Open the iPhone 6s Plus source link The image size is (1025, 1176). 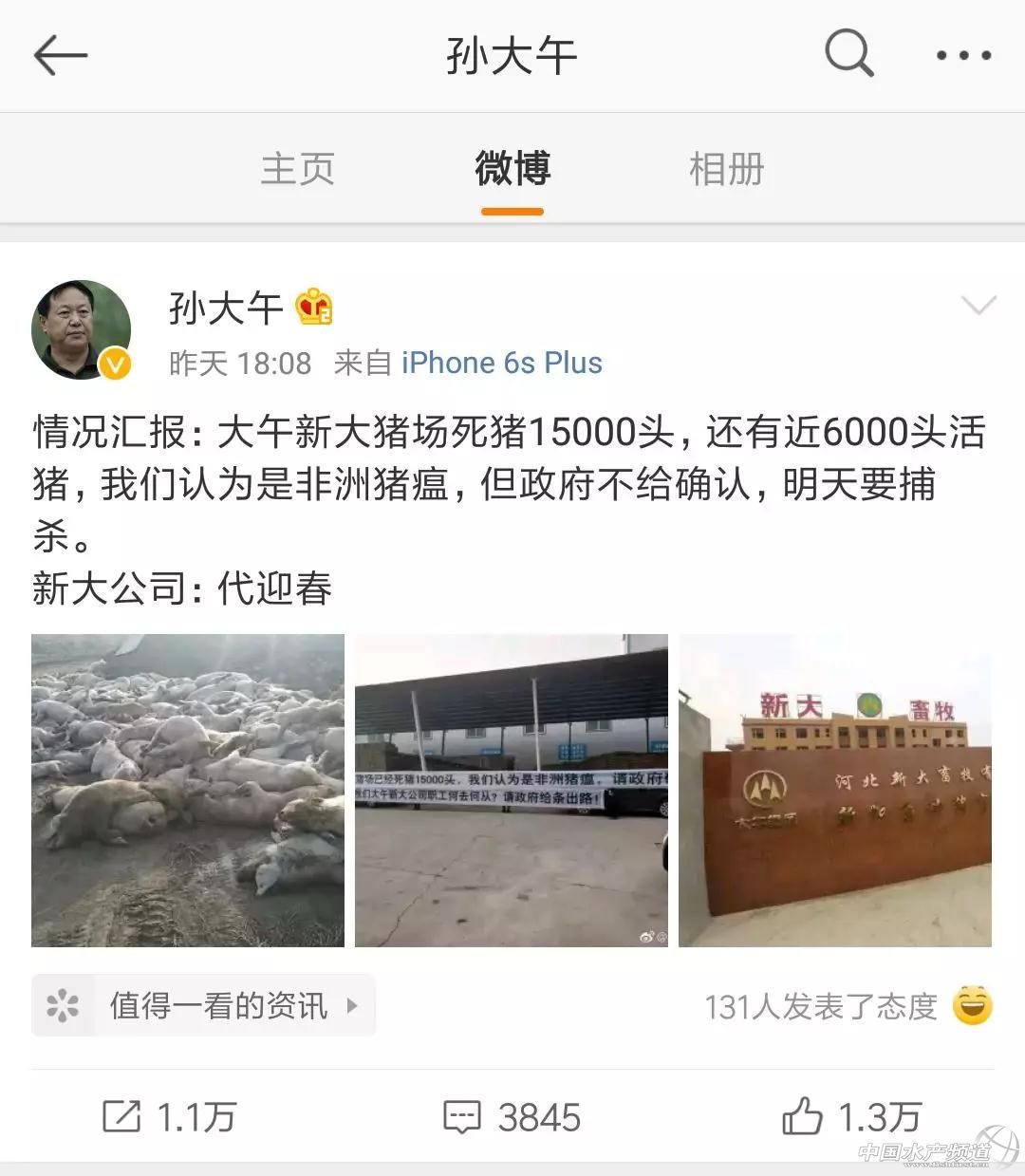(501, 363)
